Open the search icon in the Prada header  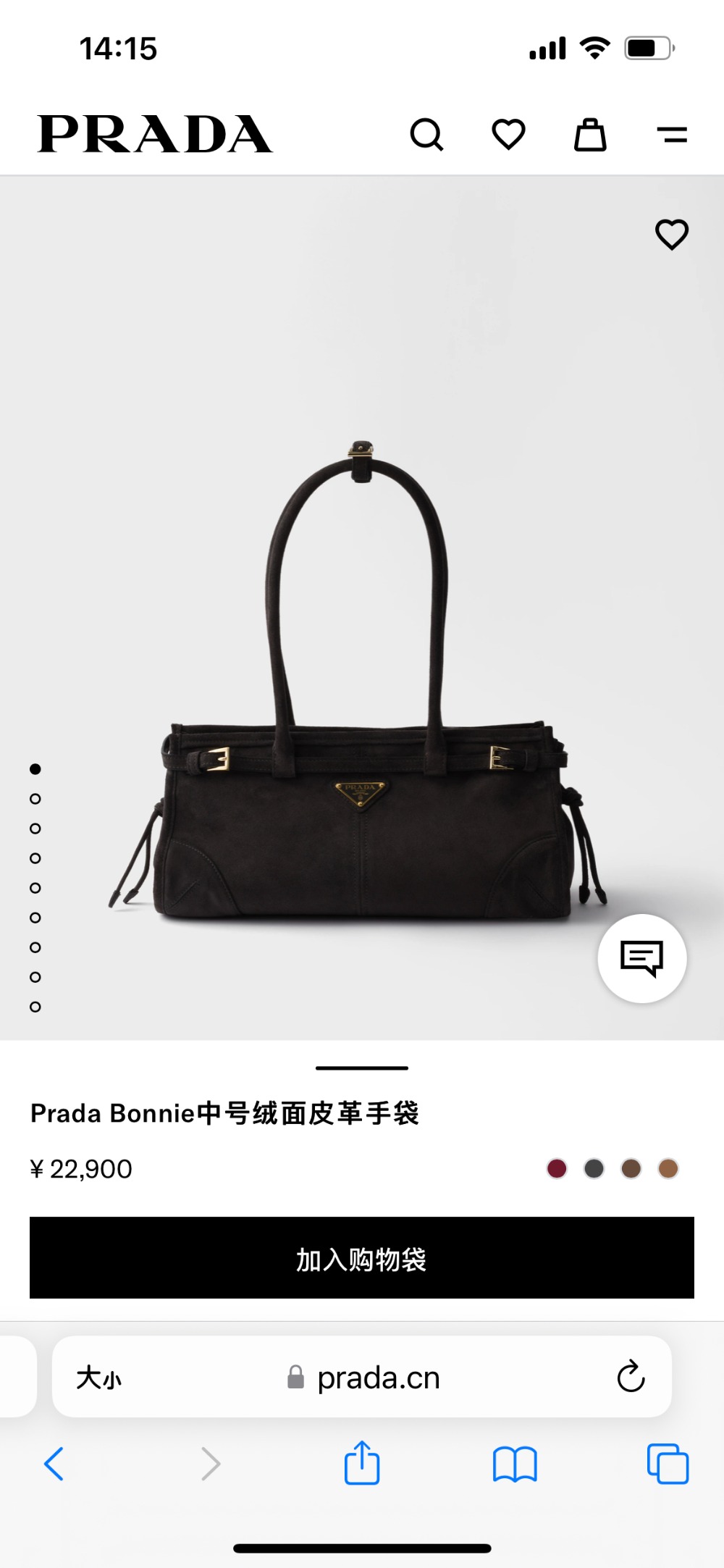426,135
